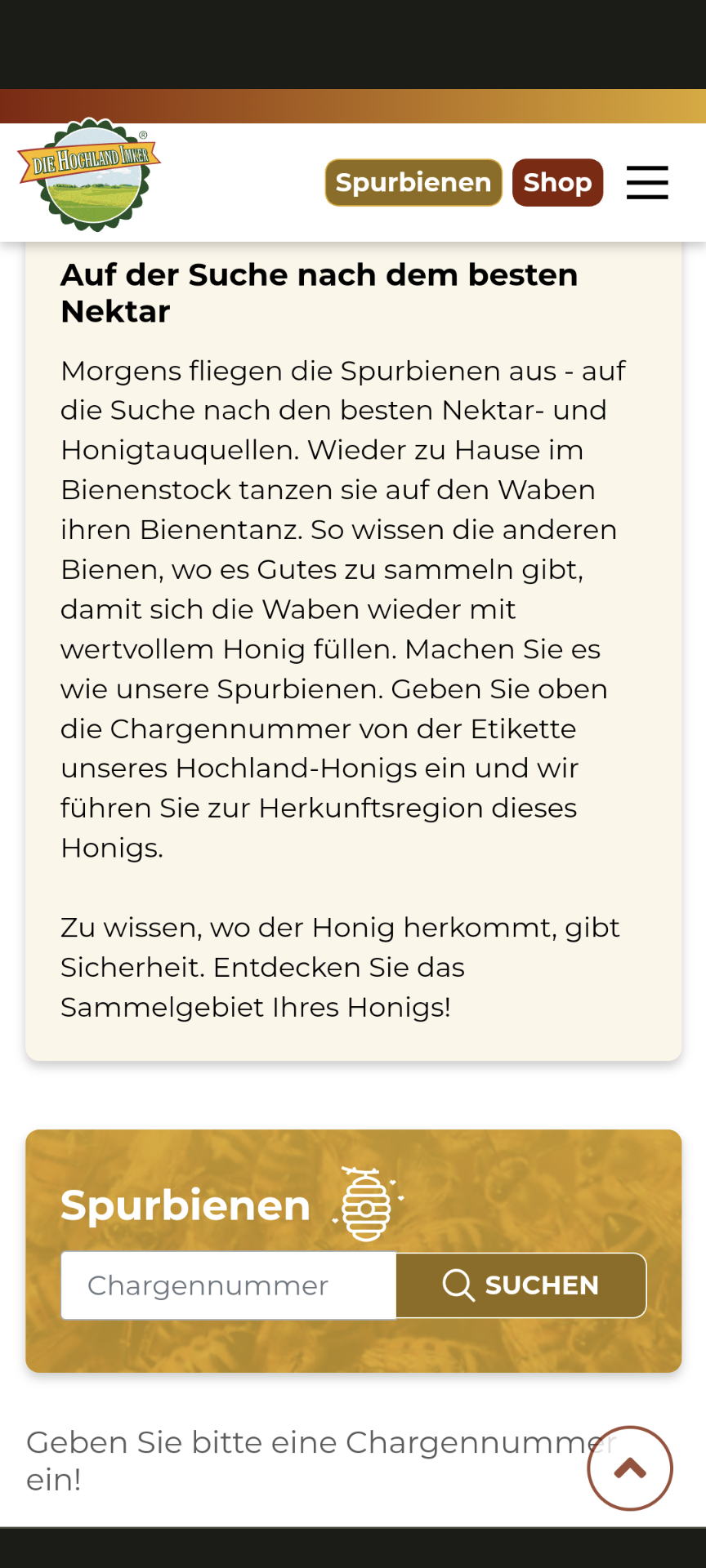Focus the Chargennummer input field
Screen dimensions: 706x1568
click(229, 1285)
